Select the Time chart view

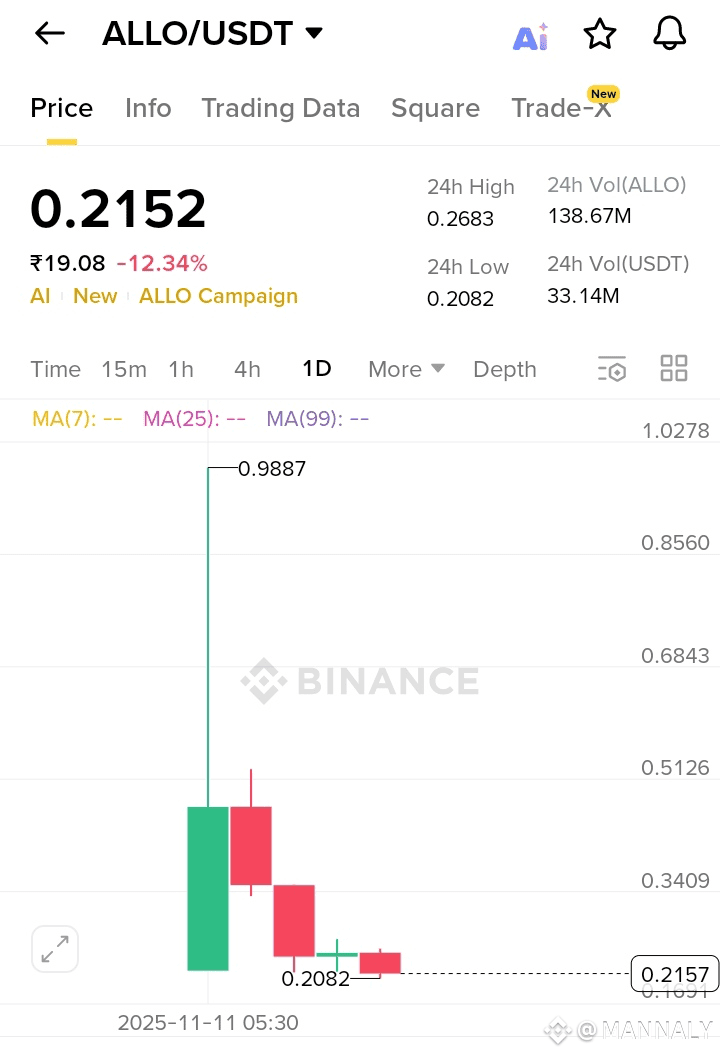(x=55, y=369)
